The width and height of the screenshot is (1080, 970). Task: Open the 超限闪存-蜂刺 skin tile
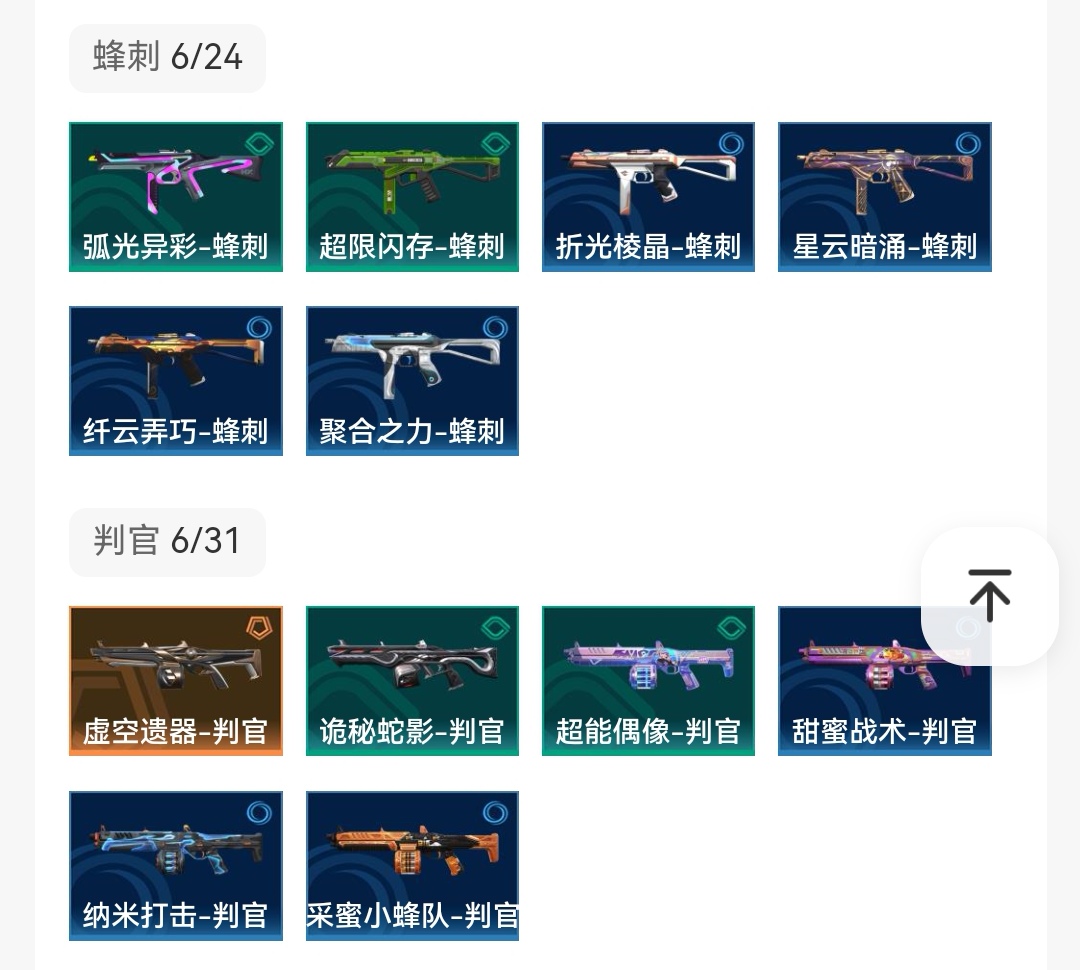412,197
